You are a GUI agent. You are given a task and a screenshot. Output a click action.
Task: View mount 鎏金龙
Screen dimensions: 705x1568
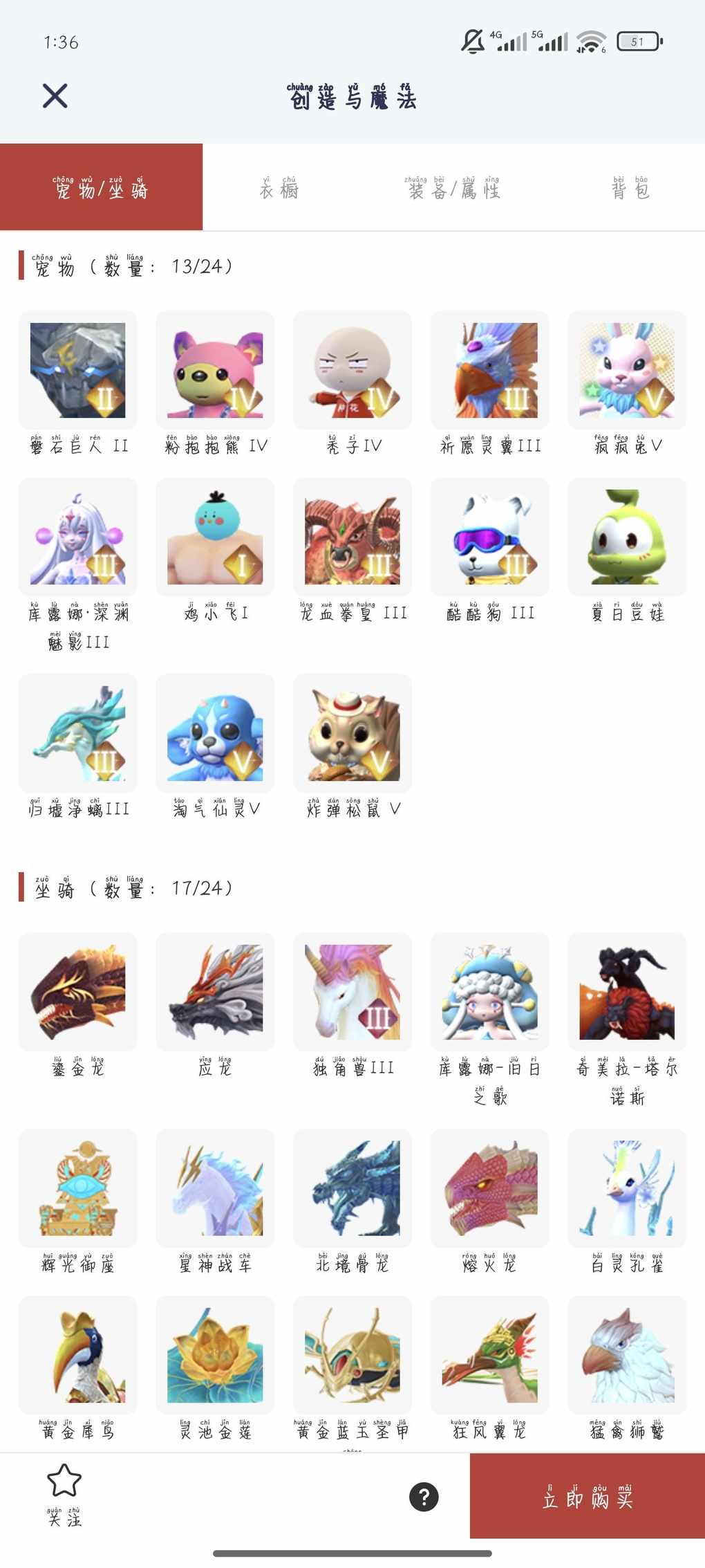[x=78, y=993]
